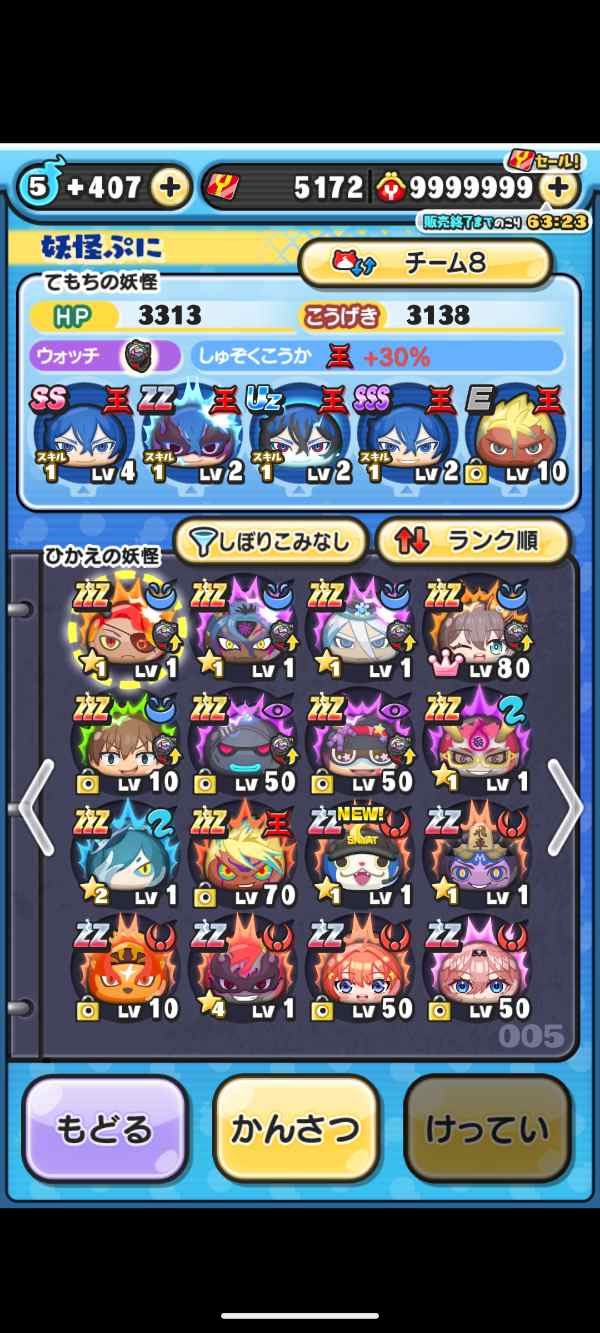
Task: Tap the もどる back button
Action: [104, 1129]
